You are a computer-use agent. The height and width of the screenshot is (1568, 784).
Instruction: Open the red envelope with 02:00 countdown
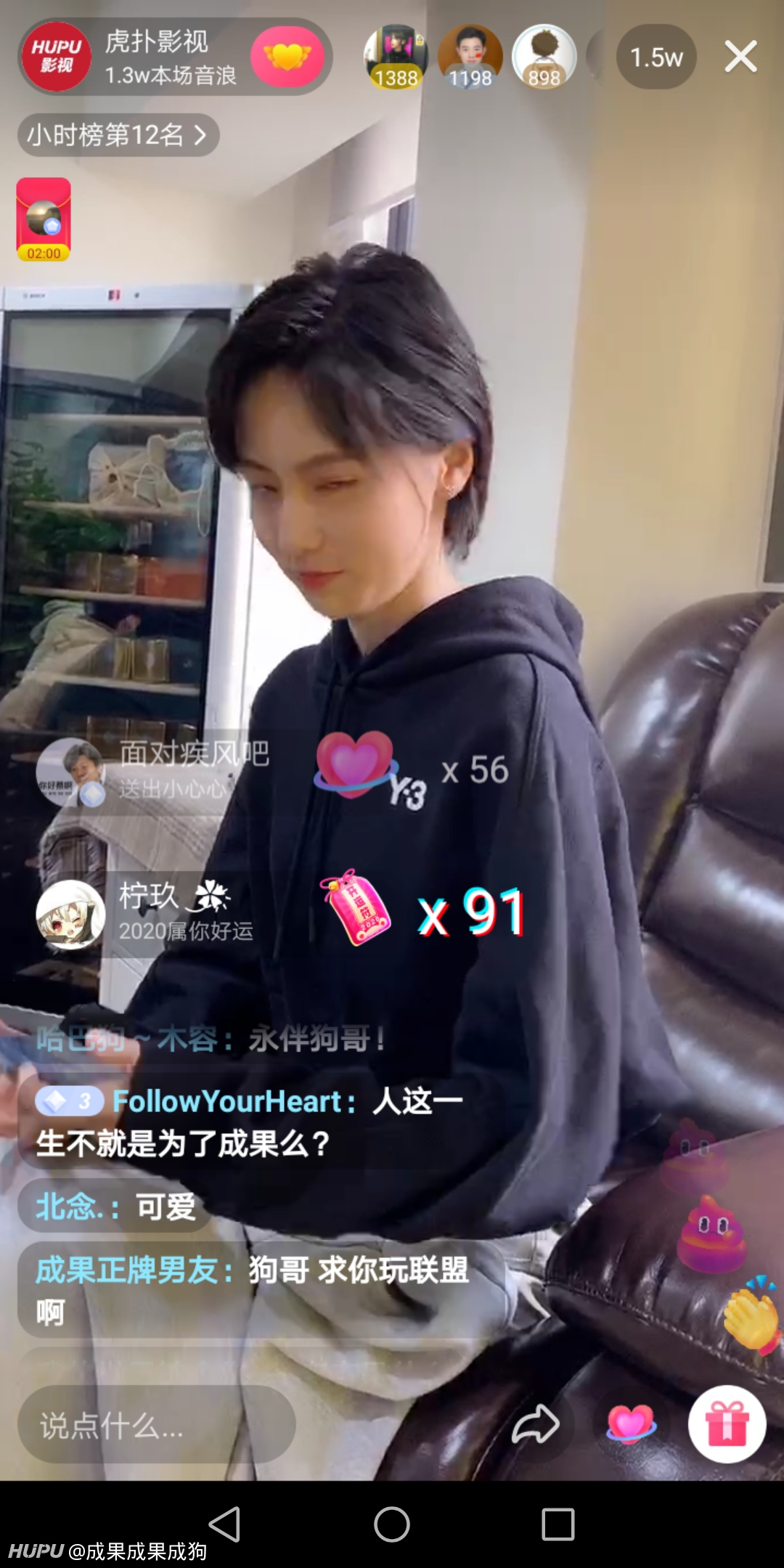44,219
